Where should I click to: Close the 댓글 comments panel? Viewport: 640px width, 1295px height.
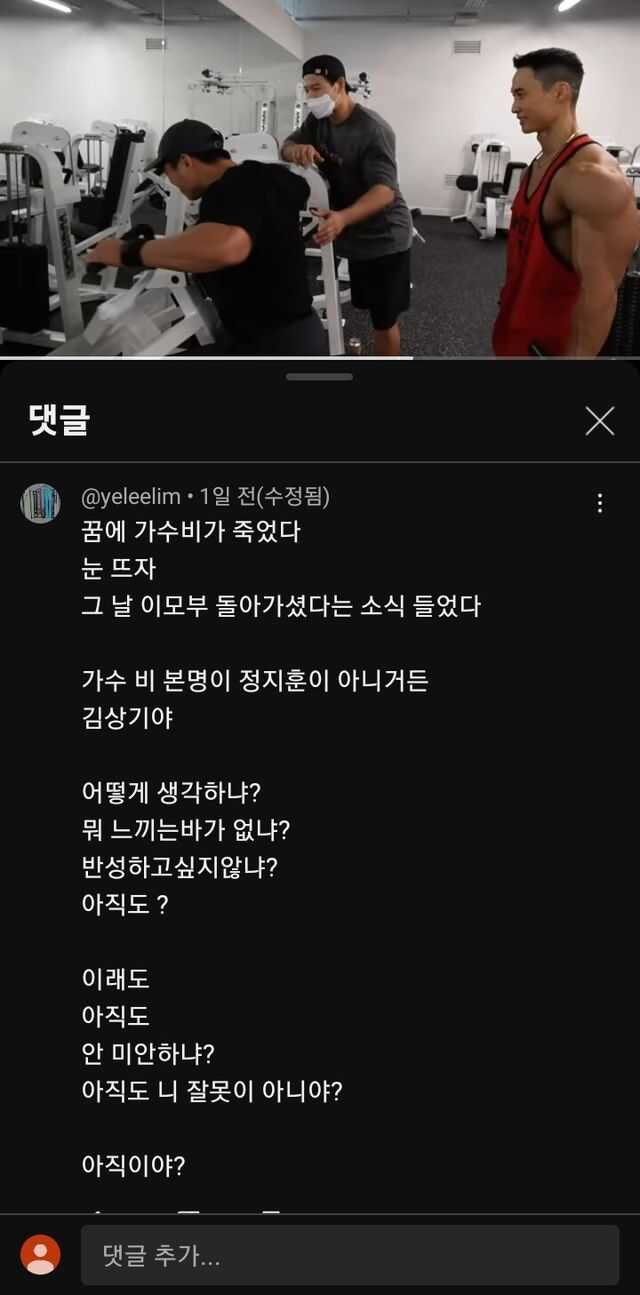click(x=599, y=421)
